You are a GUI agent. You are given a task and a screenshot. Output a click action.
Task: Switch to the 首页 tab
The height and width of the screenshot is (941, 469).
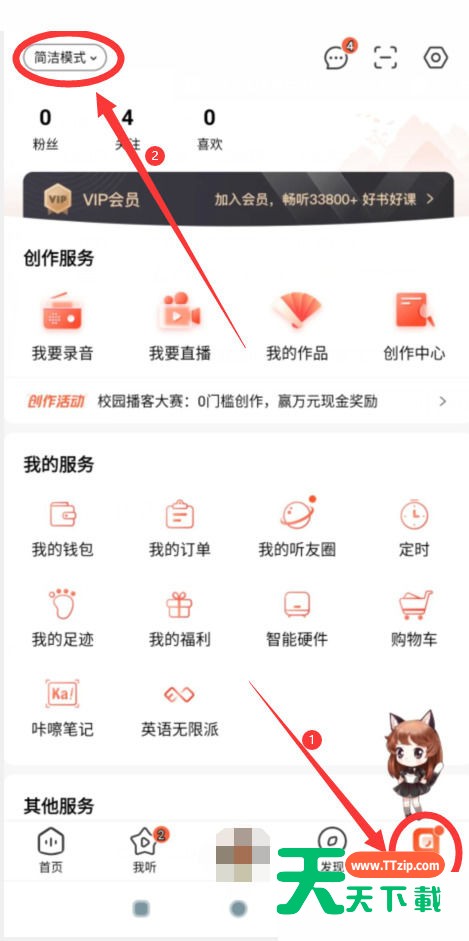tap(50, 852)
